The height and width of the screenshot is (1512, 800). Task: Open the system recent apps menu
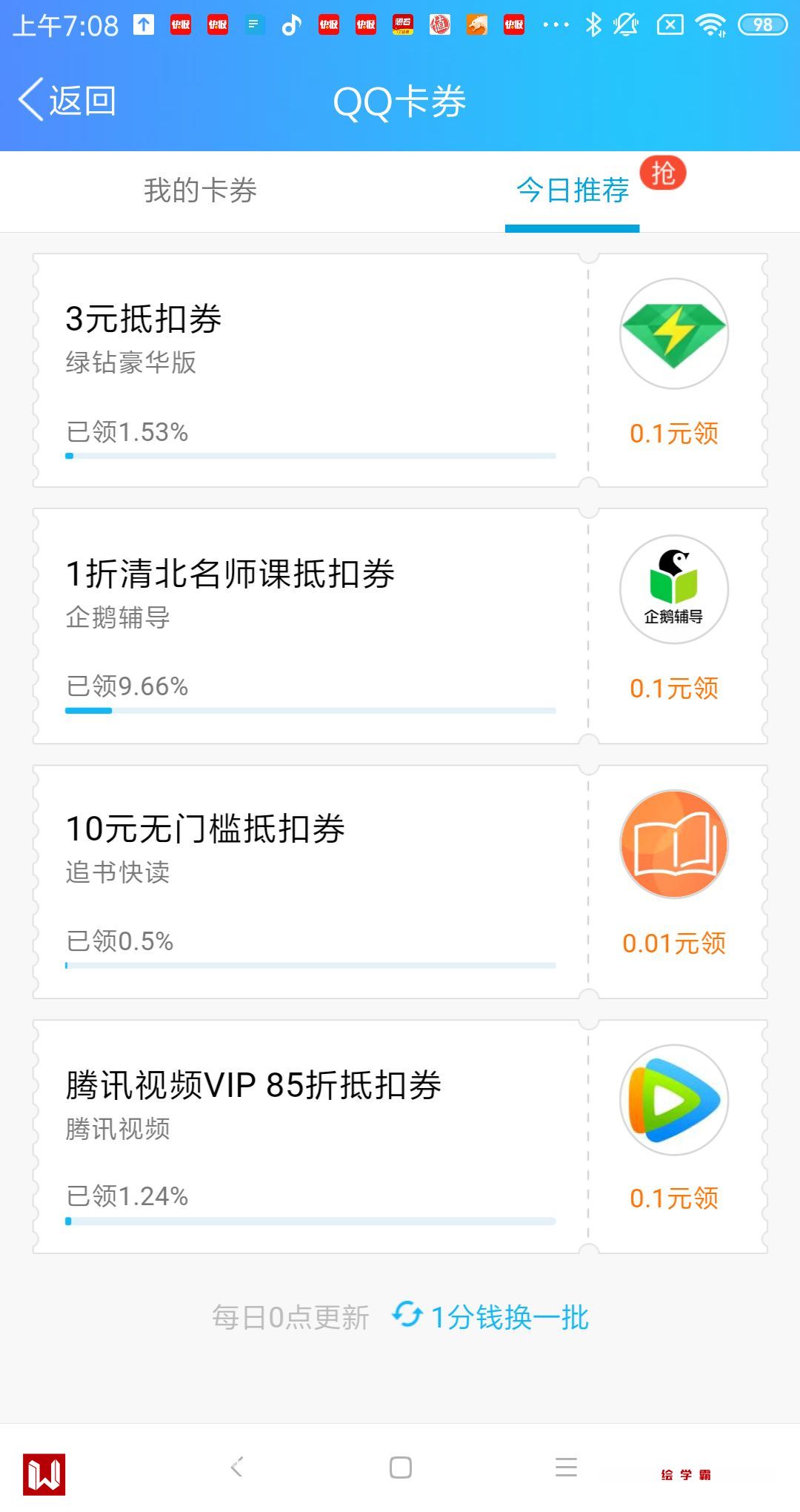(x=566, y=1468)
